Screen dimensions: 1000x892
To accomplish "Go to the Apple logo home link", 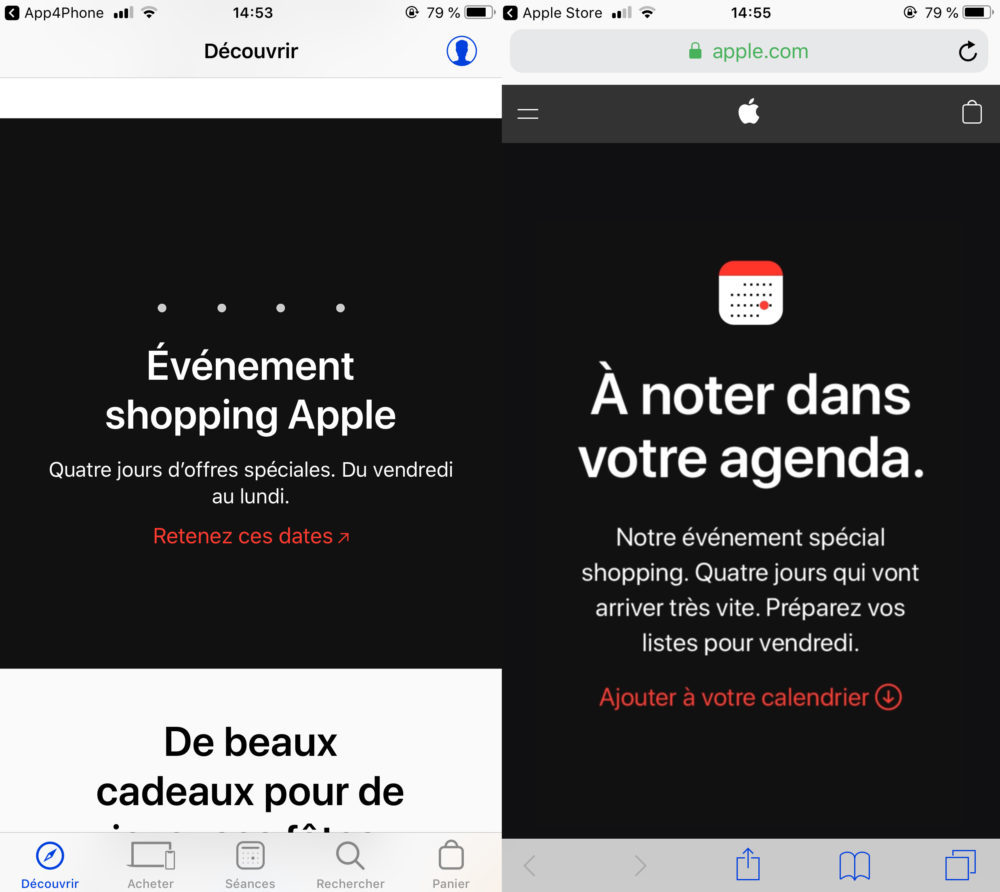I will pyautogui.click(x=749, y=112).
